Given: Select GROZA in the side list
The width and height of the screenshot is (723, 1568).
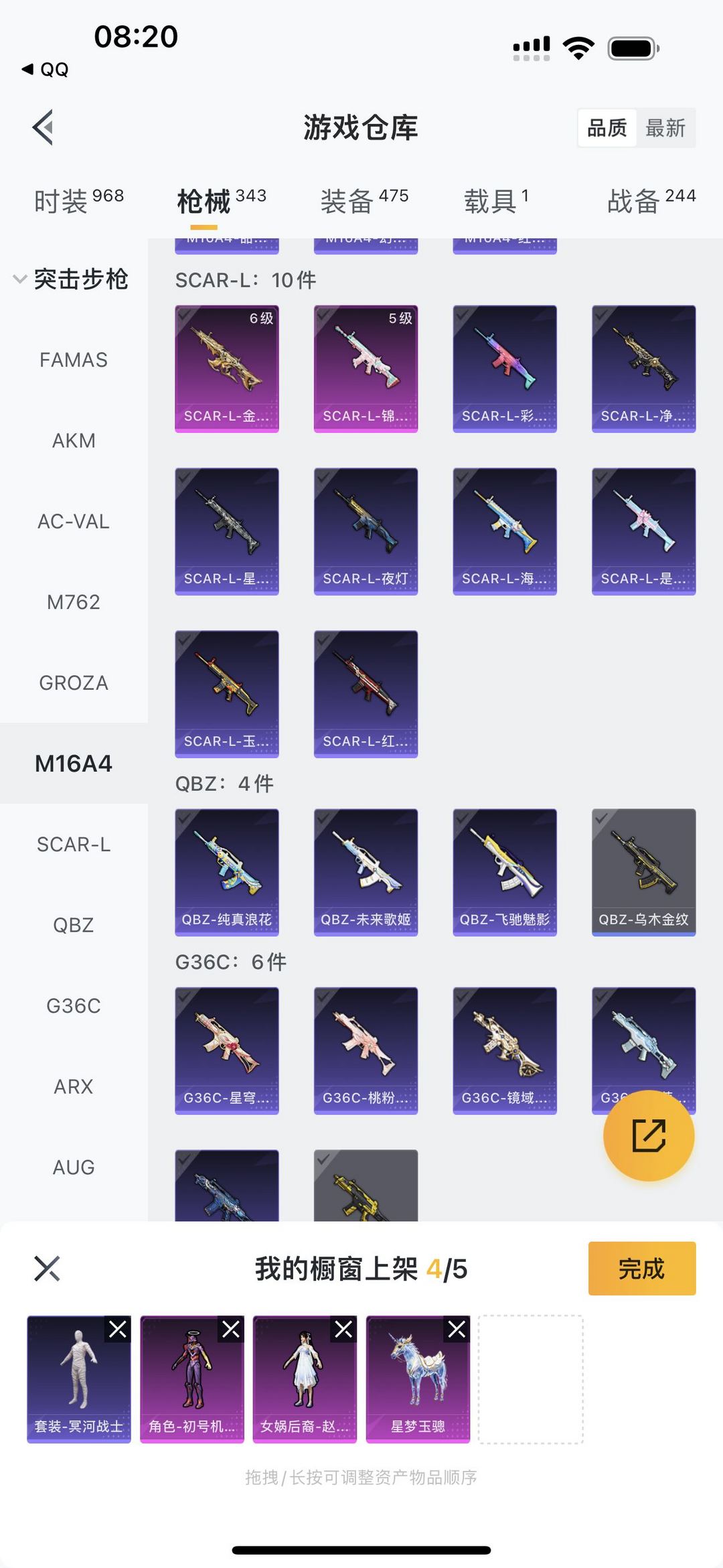Looking at the screenshot, I should 74,683.
